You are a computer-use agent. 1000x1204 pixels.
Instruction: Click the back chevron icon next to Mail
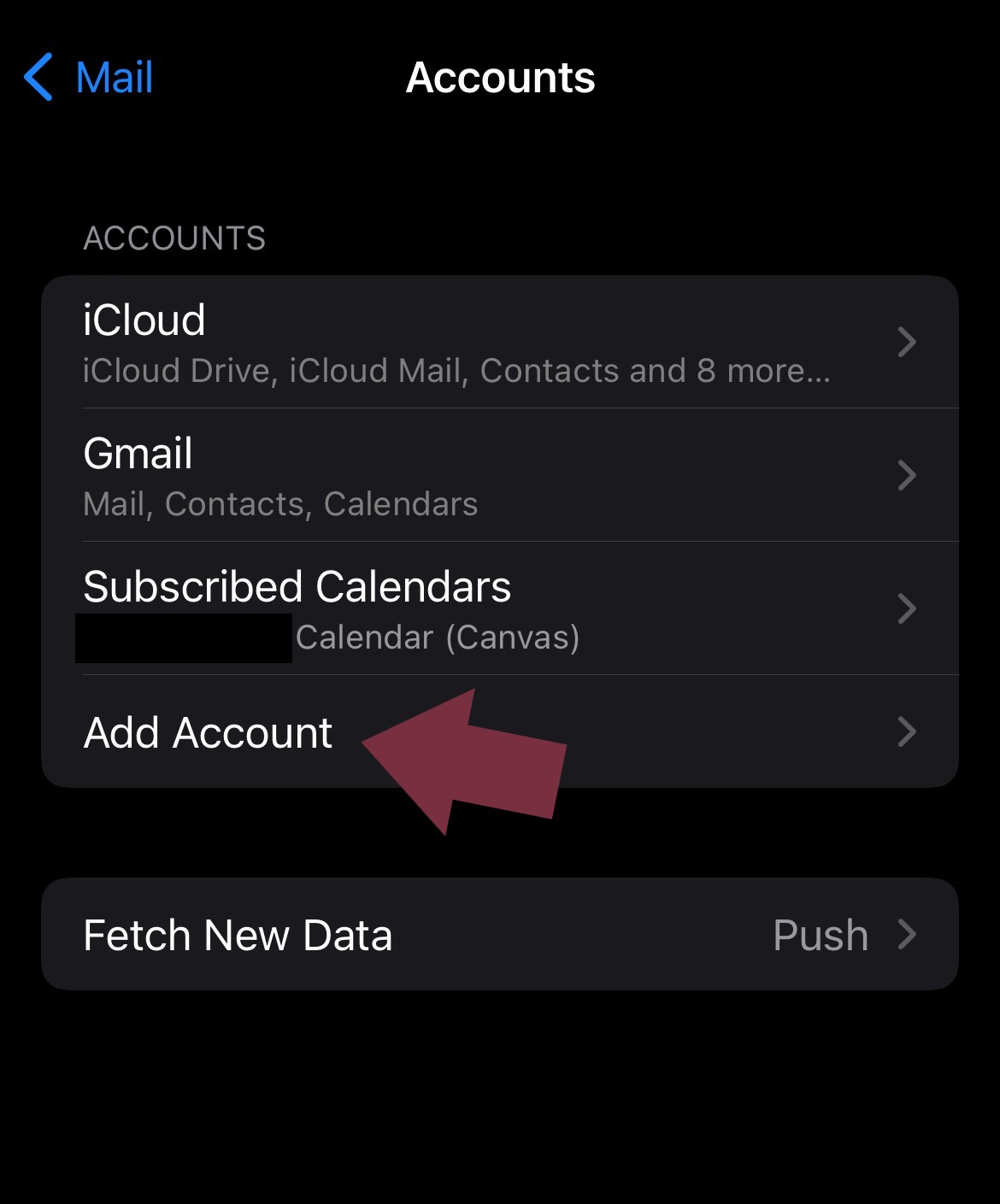click(38, 77)
